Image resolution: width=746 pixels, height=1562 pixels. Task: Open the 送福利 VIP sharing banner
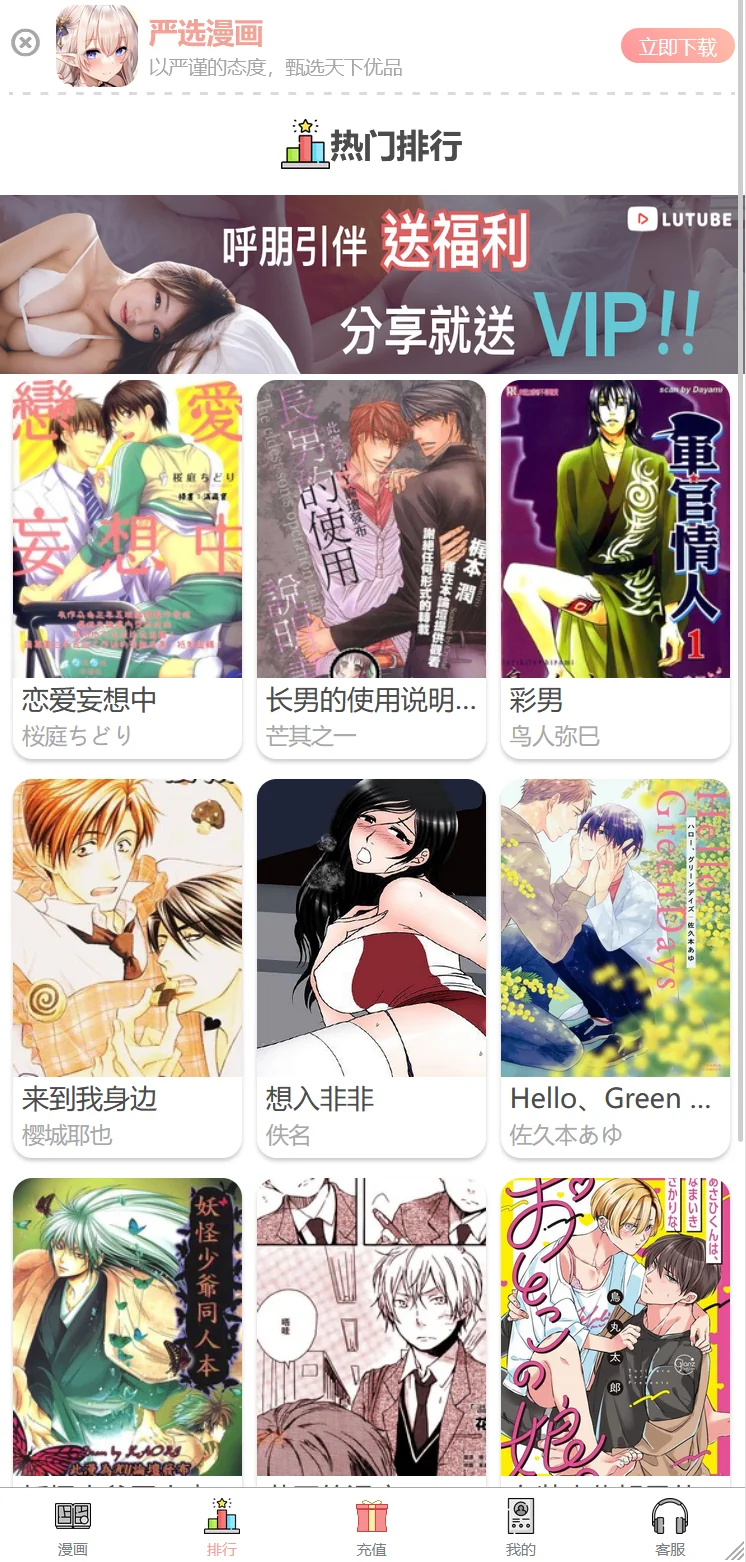[x=372, y=285]
